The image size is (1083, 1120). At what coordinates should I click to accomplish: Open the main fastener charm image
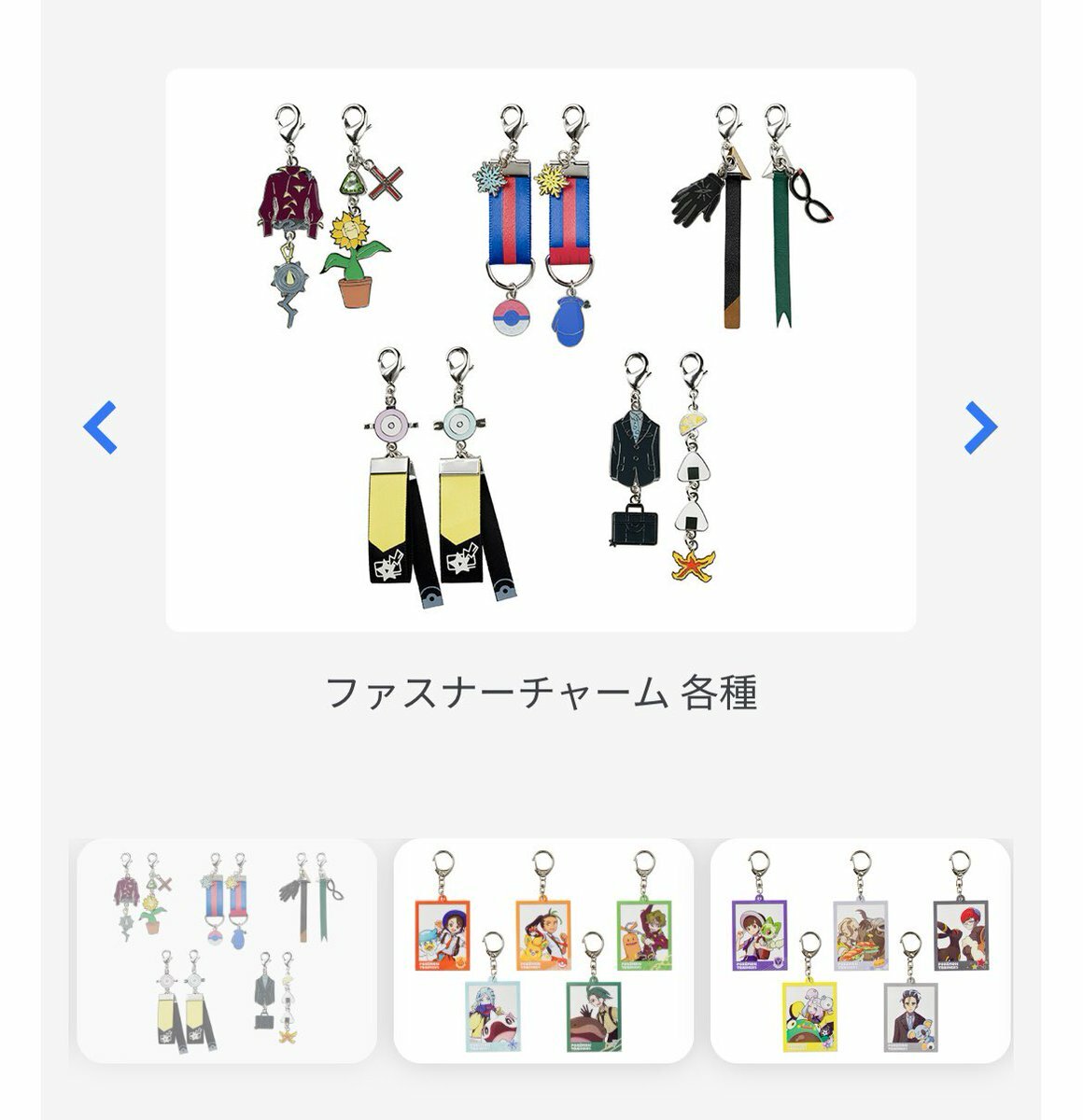click(541, 350)
